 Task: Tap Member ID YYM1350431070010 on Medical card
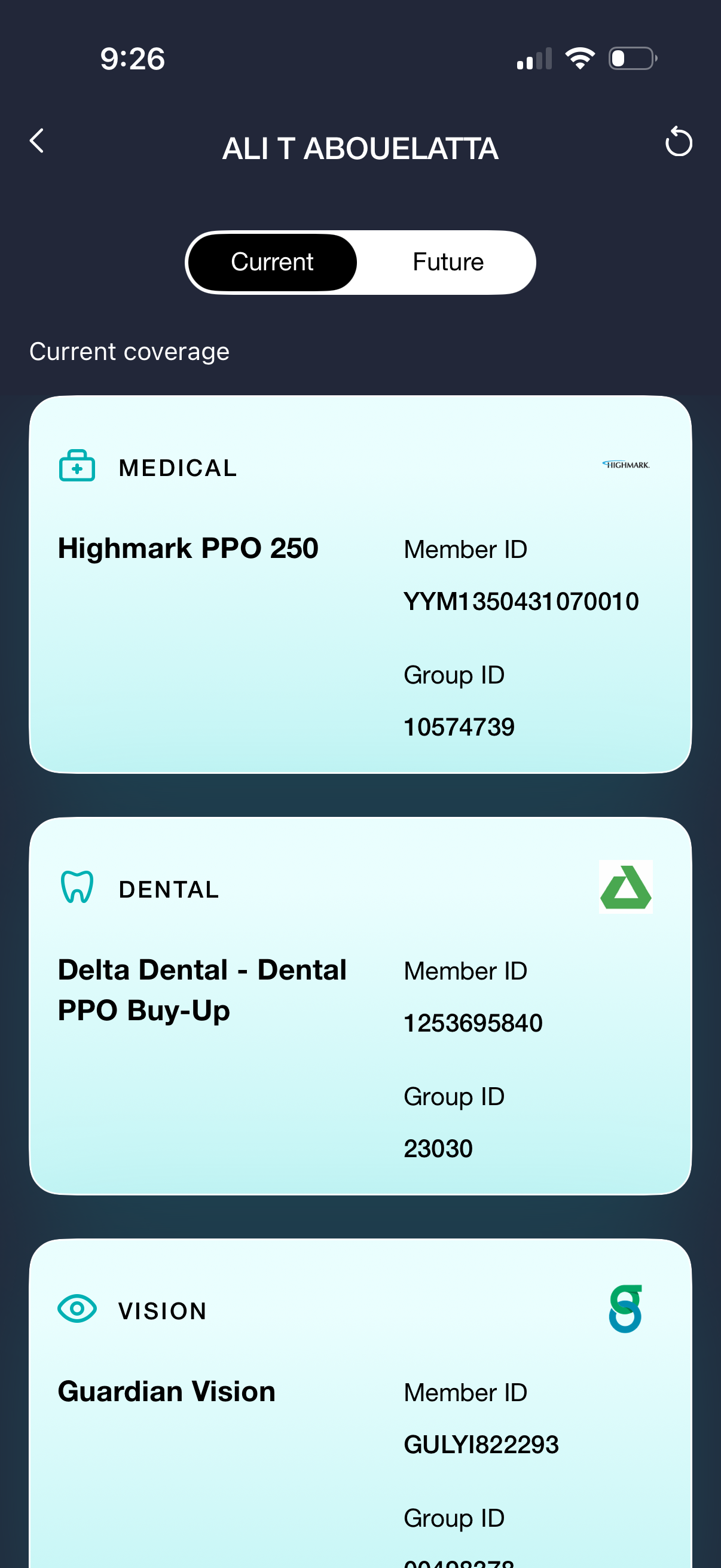tap(521, 602)
